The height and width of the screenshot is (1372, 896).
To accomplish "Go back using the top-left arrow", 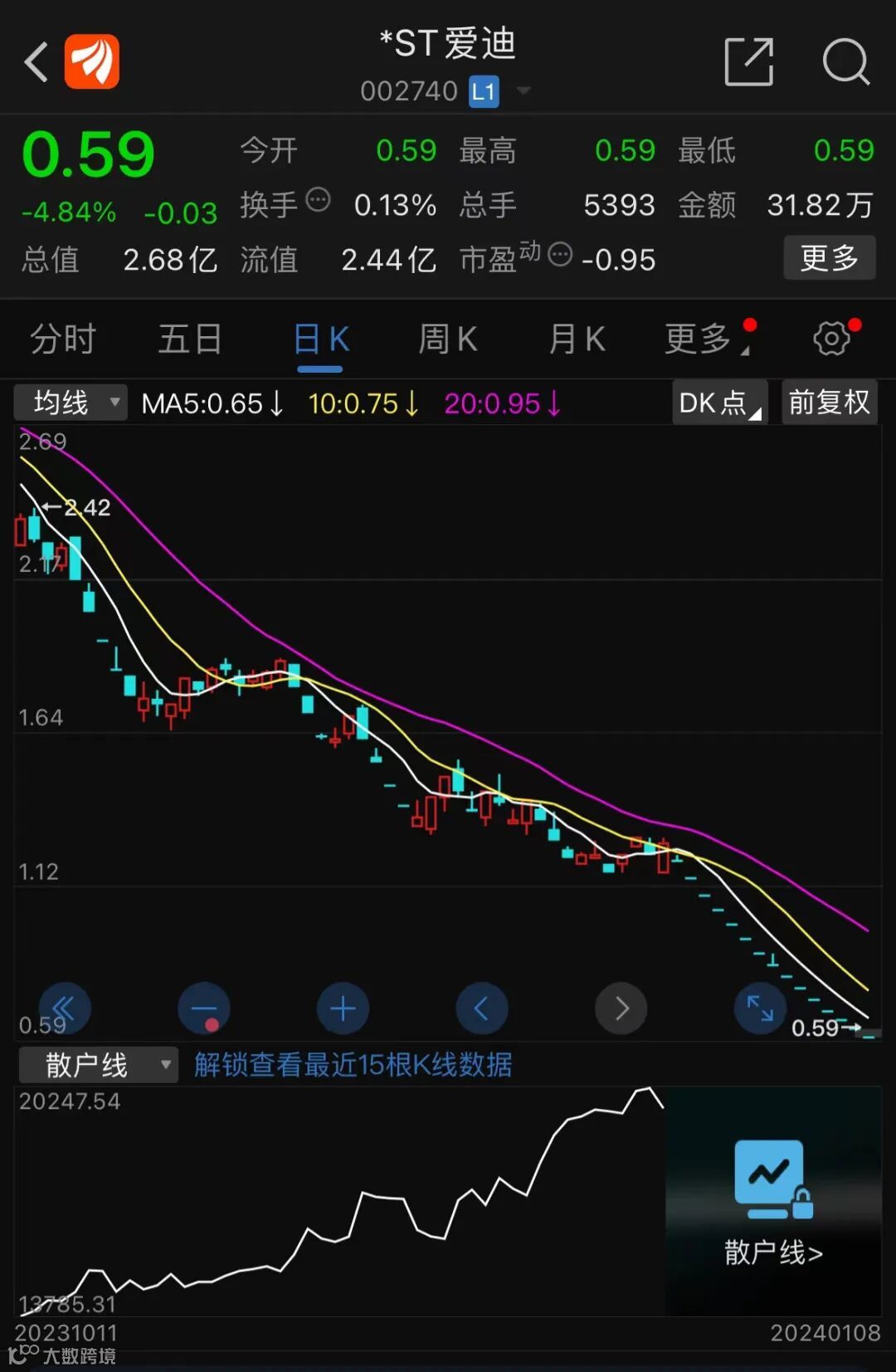I will pos(37,62).
